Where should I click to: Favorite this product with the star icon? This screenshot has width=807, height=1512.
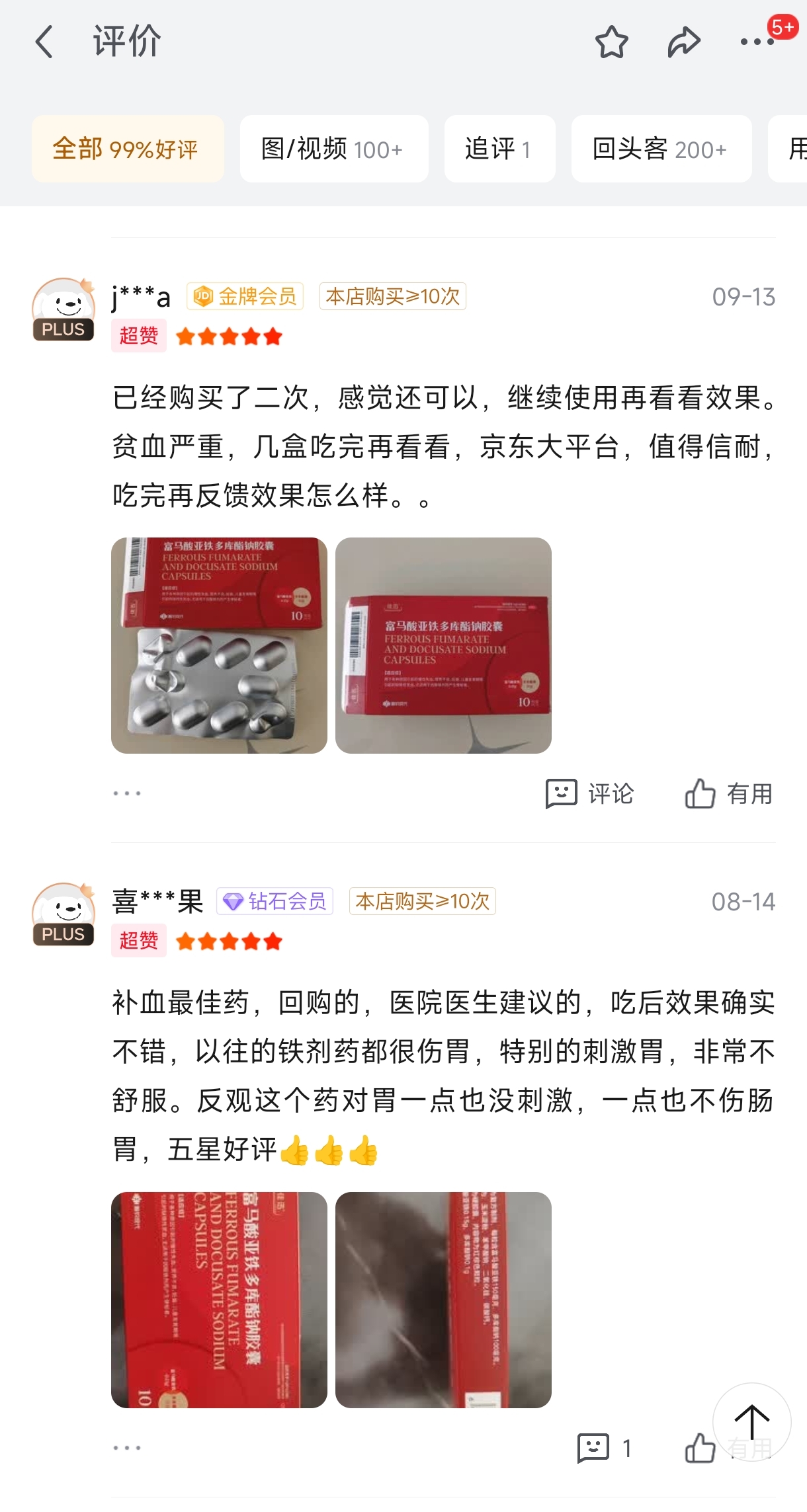tap(611, 42)
